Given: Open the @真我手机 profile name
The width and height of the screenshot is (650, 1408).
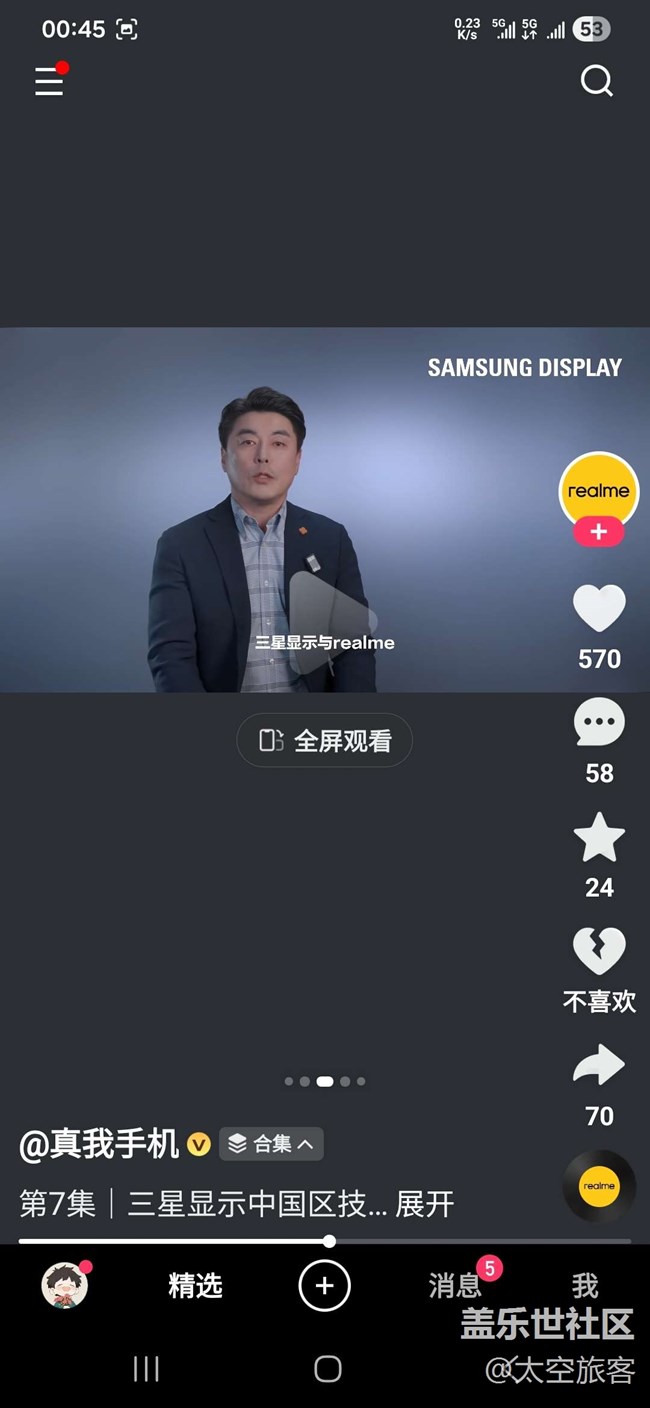Looking at the screenshot, I should tap(99, 1144).
